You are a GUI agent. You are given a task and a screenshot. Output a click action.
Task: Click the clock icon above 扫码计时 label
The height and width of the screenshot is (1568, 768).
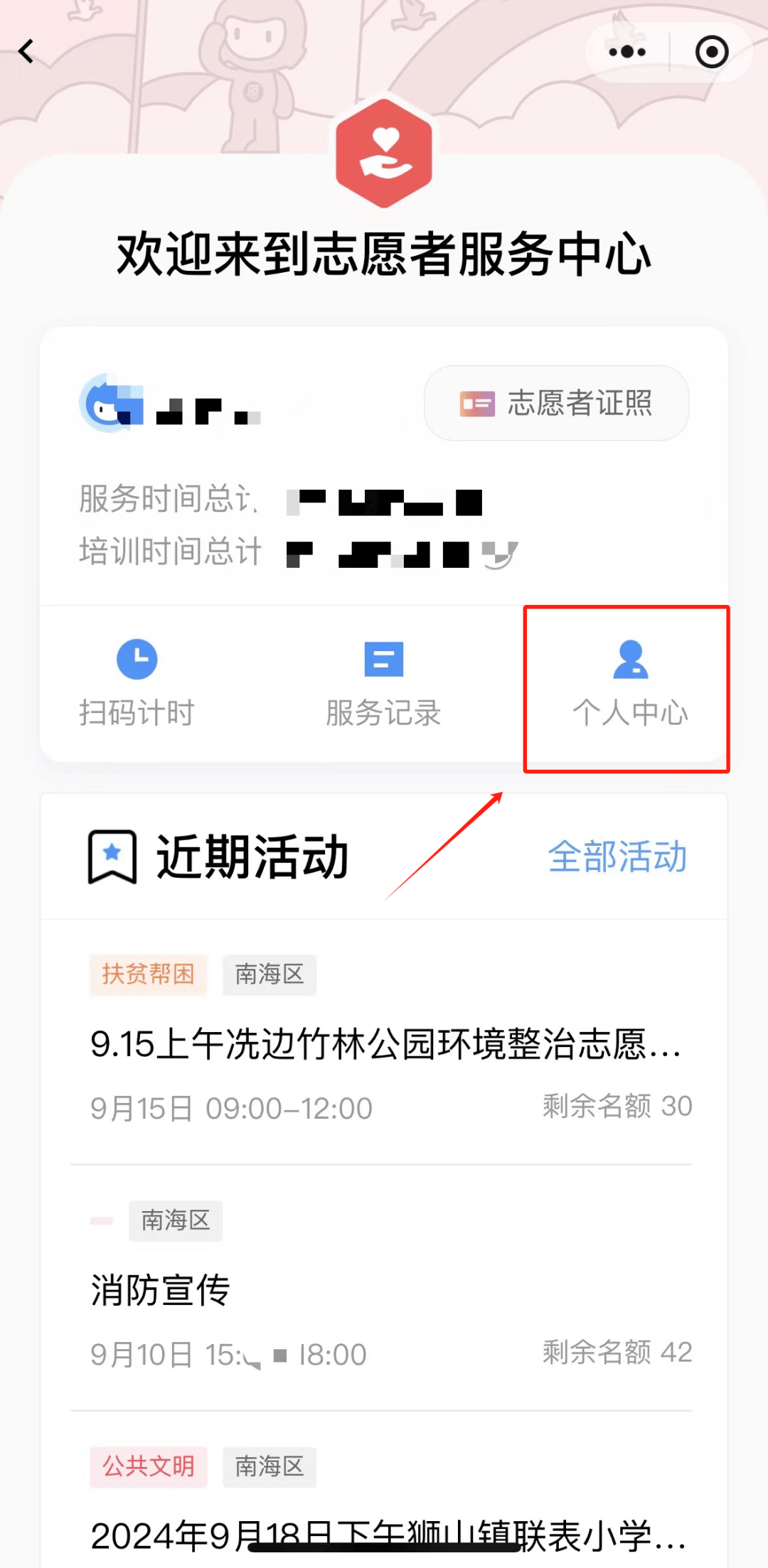click(137, 657)
